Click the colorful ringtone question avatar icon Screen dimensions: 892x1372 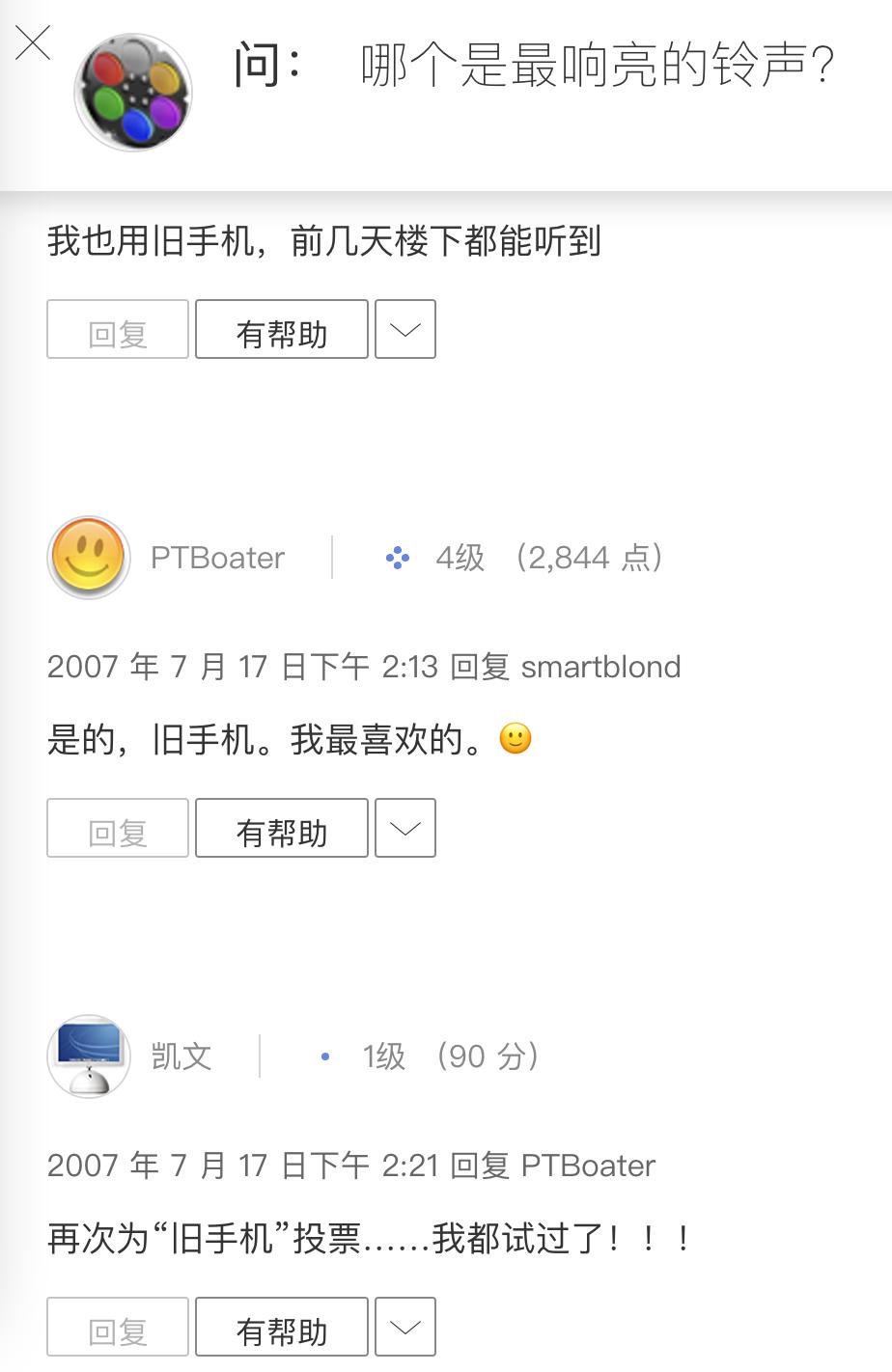(x=134, y=92)
